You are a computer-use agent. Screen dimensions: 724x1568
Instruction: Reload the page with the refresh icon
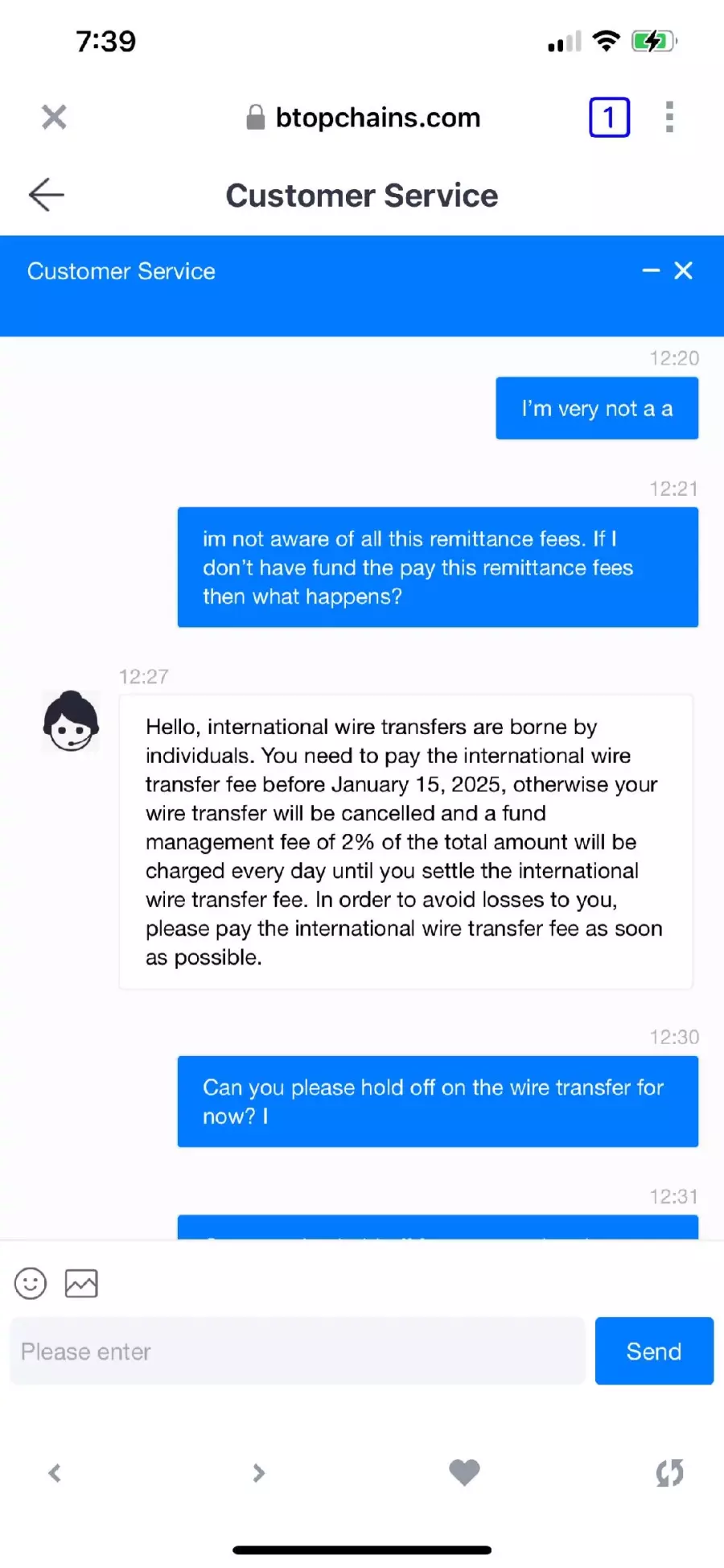(669, 1473)
